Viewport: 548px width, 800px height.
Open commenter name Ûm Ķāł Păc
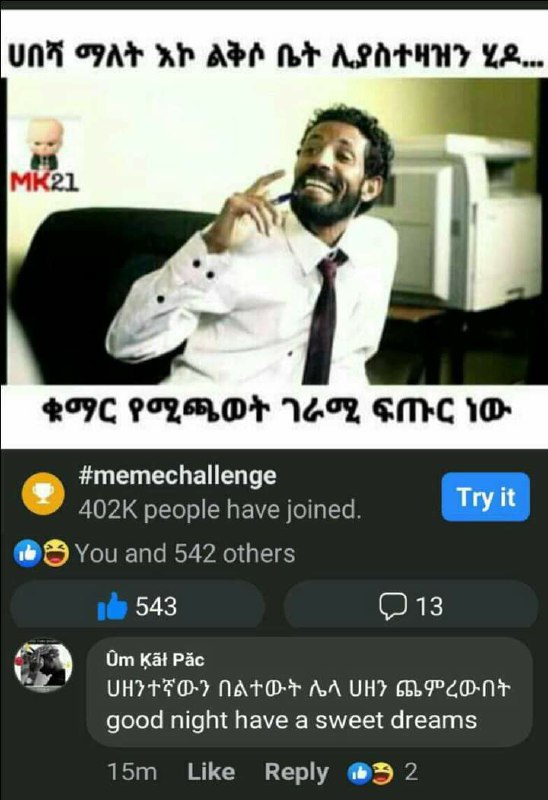pos(155,660)
